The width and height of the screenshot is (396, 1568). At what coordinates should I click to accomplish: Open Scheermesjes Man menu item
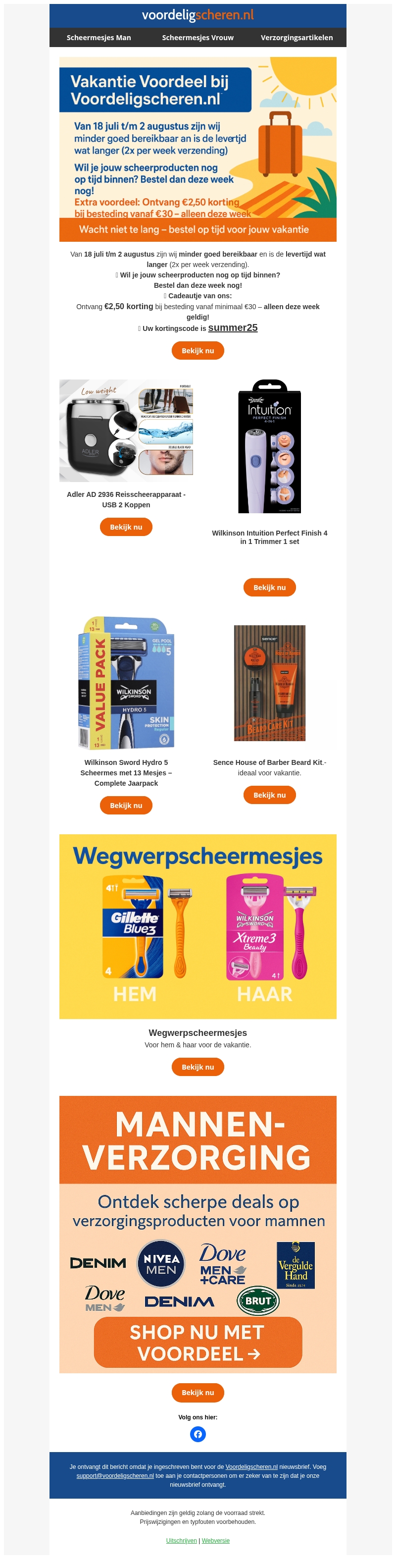[99, 38]
